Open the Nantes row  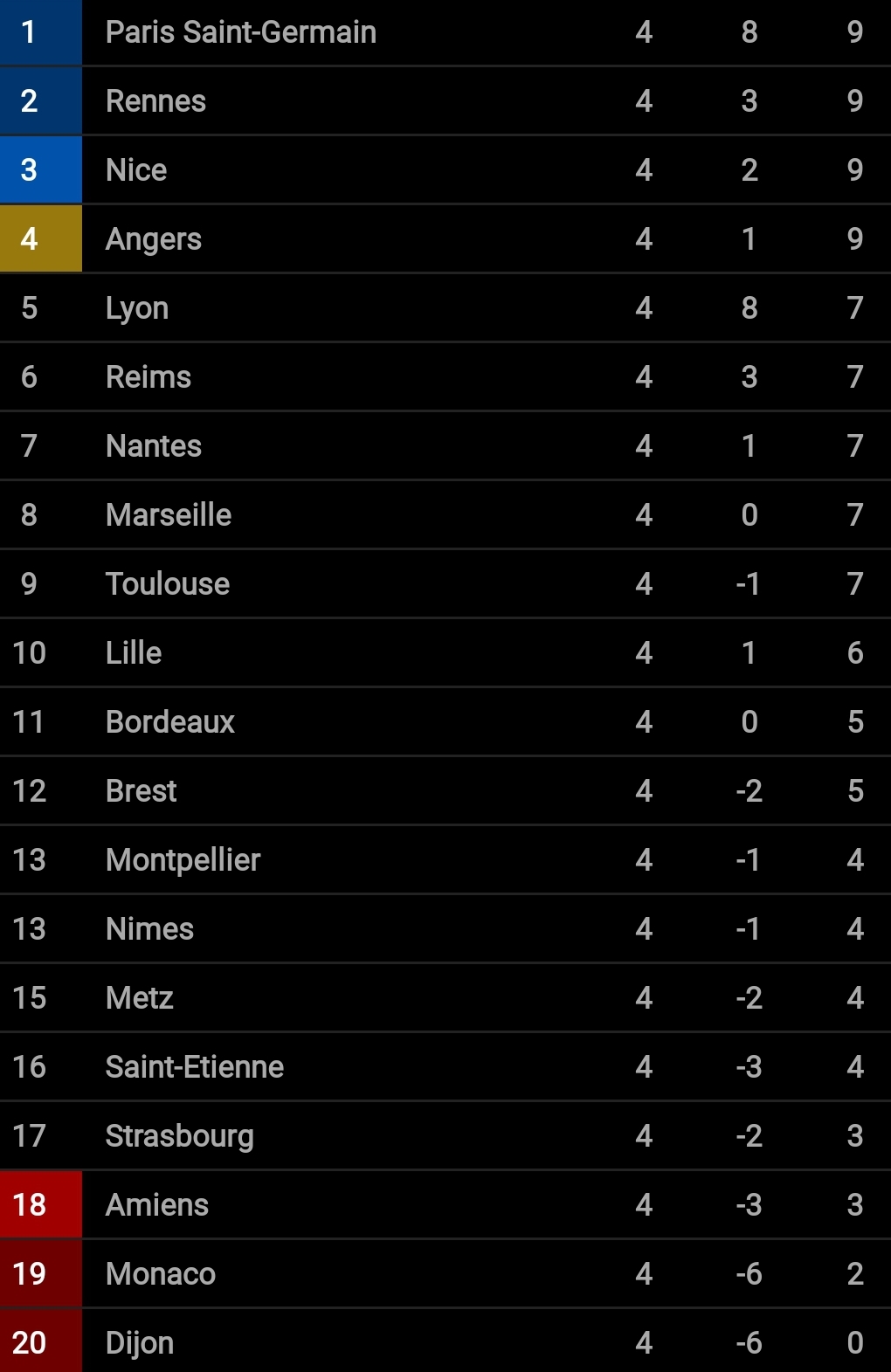445,446
